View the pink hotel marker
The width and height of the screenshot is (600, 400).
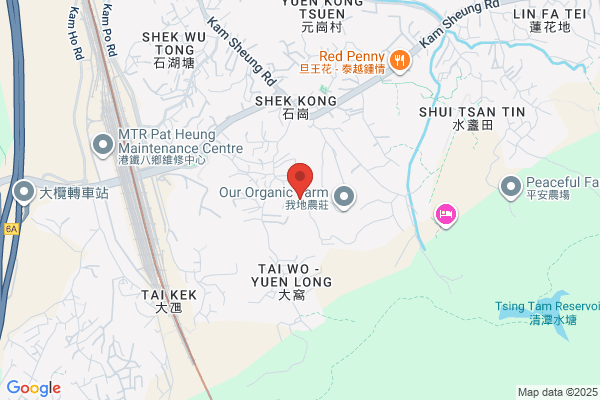click(x=446, y=216)
